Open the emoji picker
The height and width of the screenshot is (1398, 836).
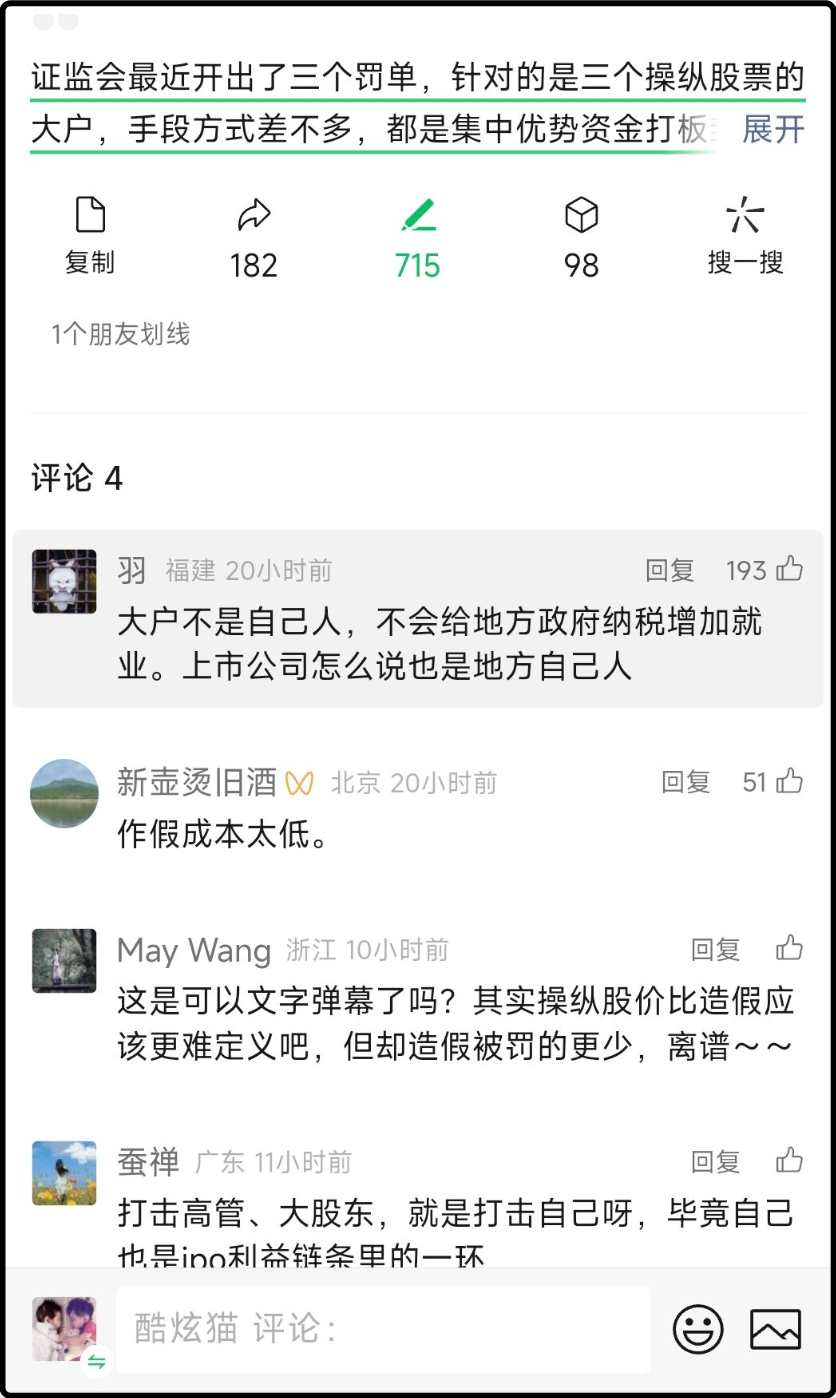(698, 1329)
